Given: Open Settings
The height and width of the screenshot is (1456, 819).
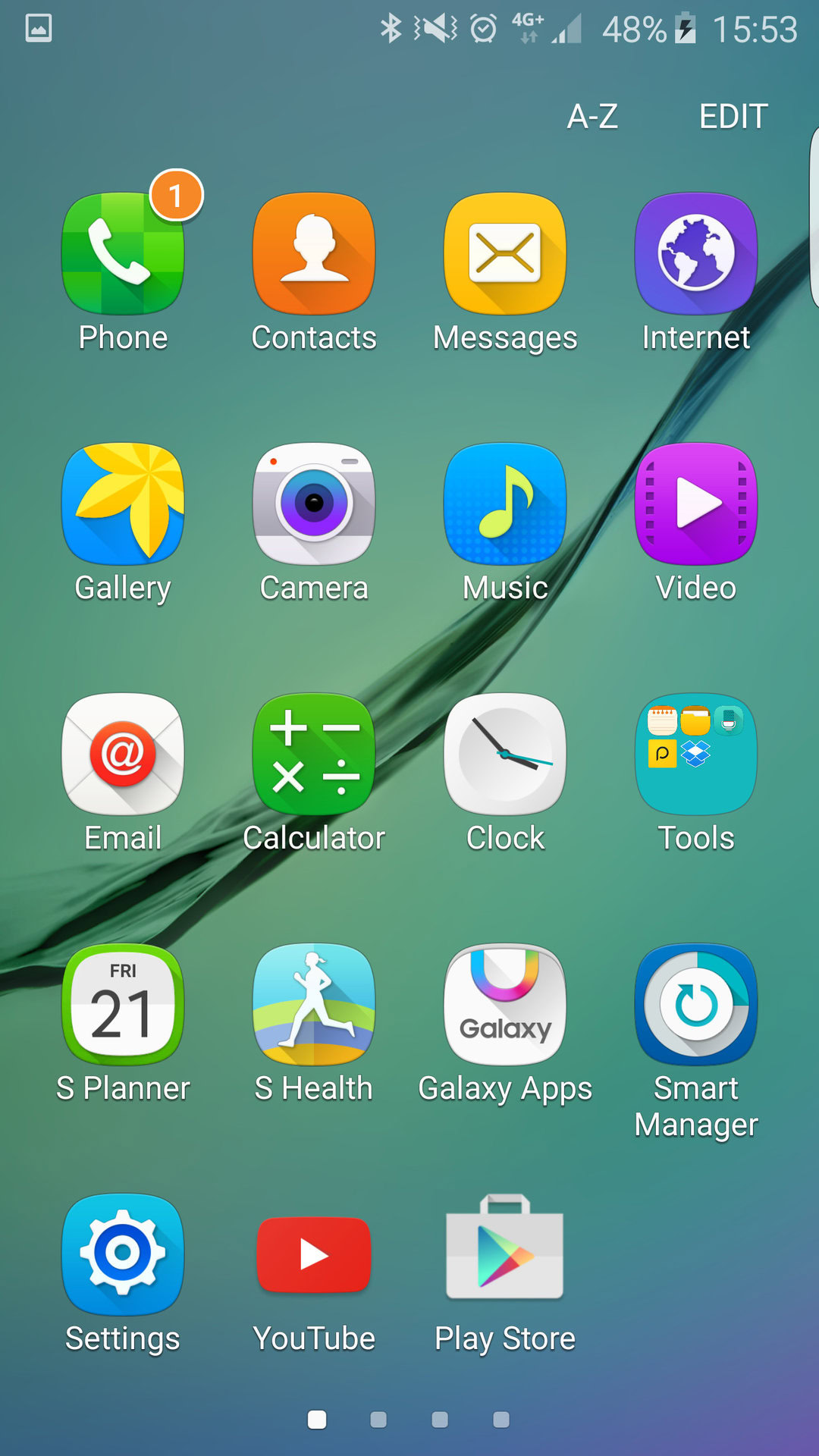Looking at the screenshot, I should pos(123,1255).
